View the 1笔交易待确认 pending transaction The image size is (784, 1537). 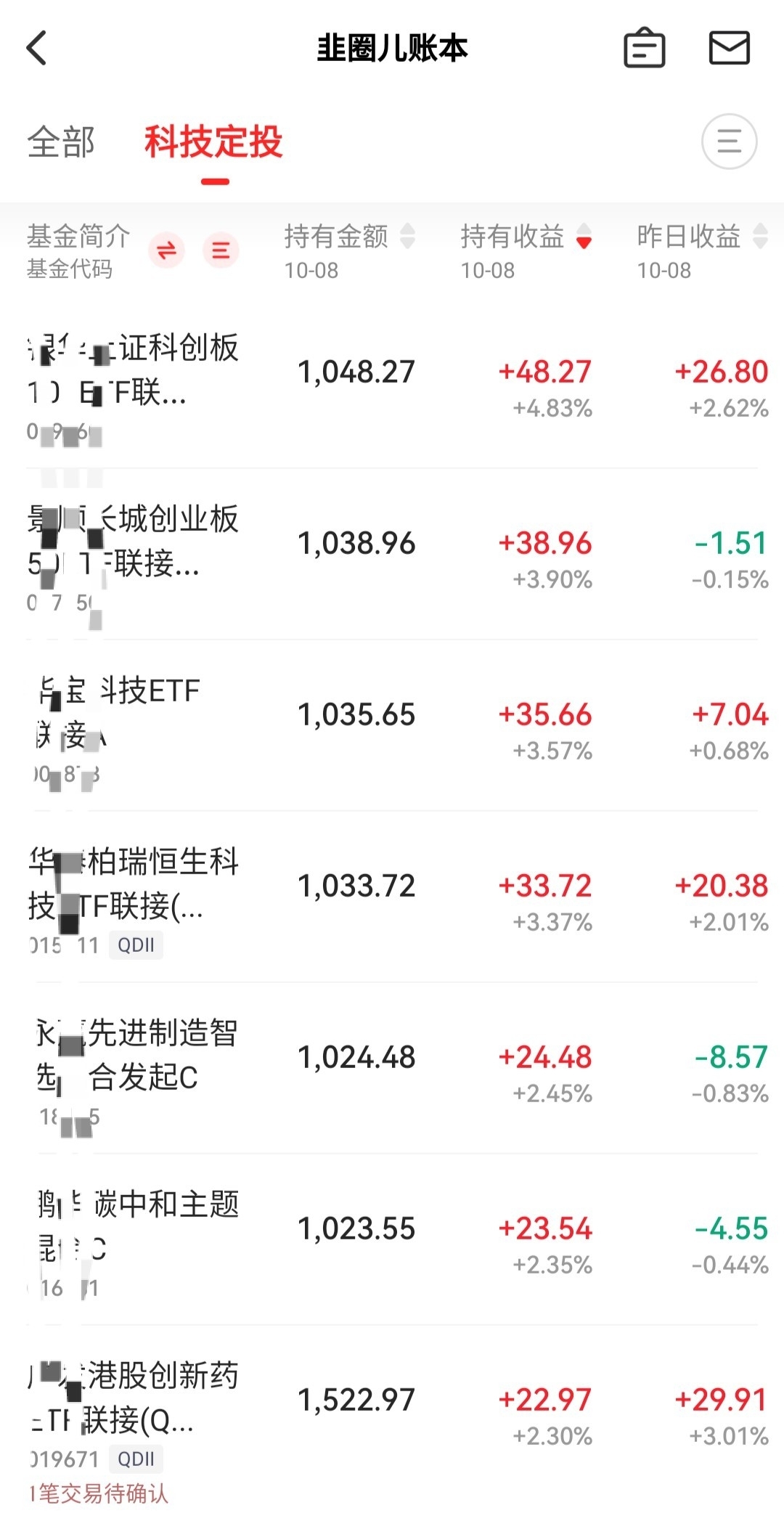coord(99,1493)
